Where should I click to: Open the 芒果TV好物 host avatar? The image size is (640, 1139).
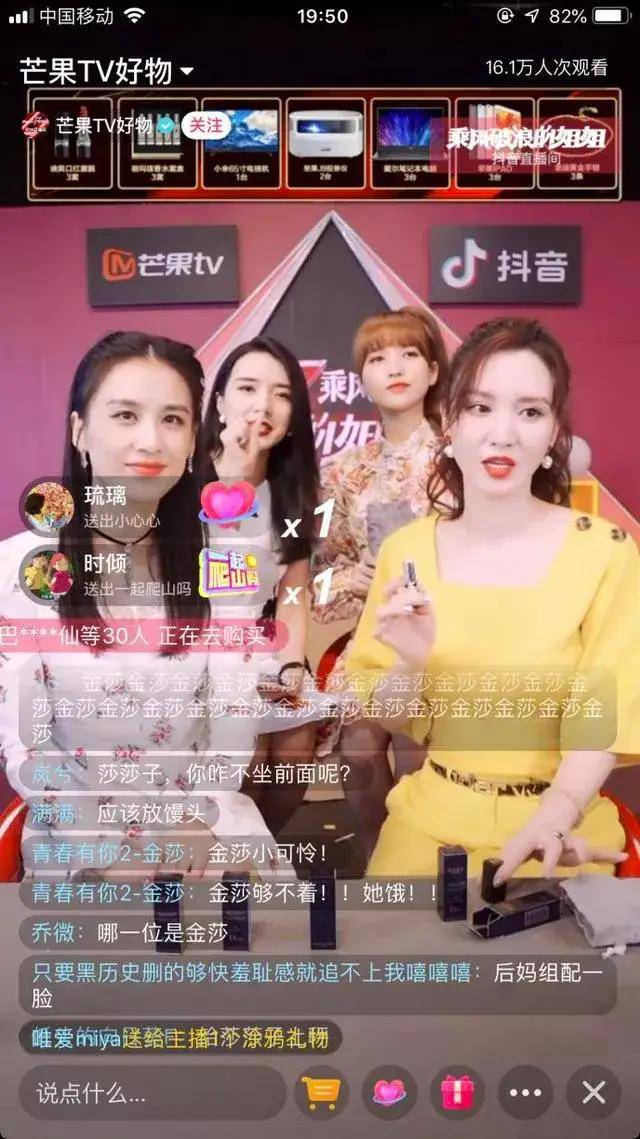[35, 126]
